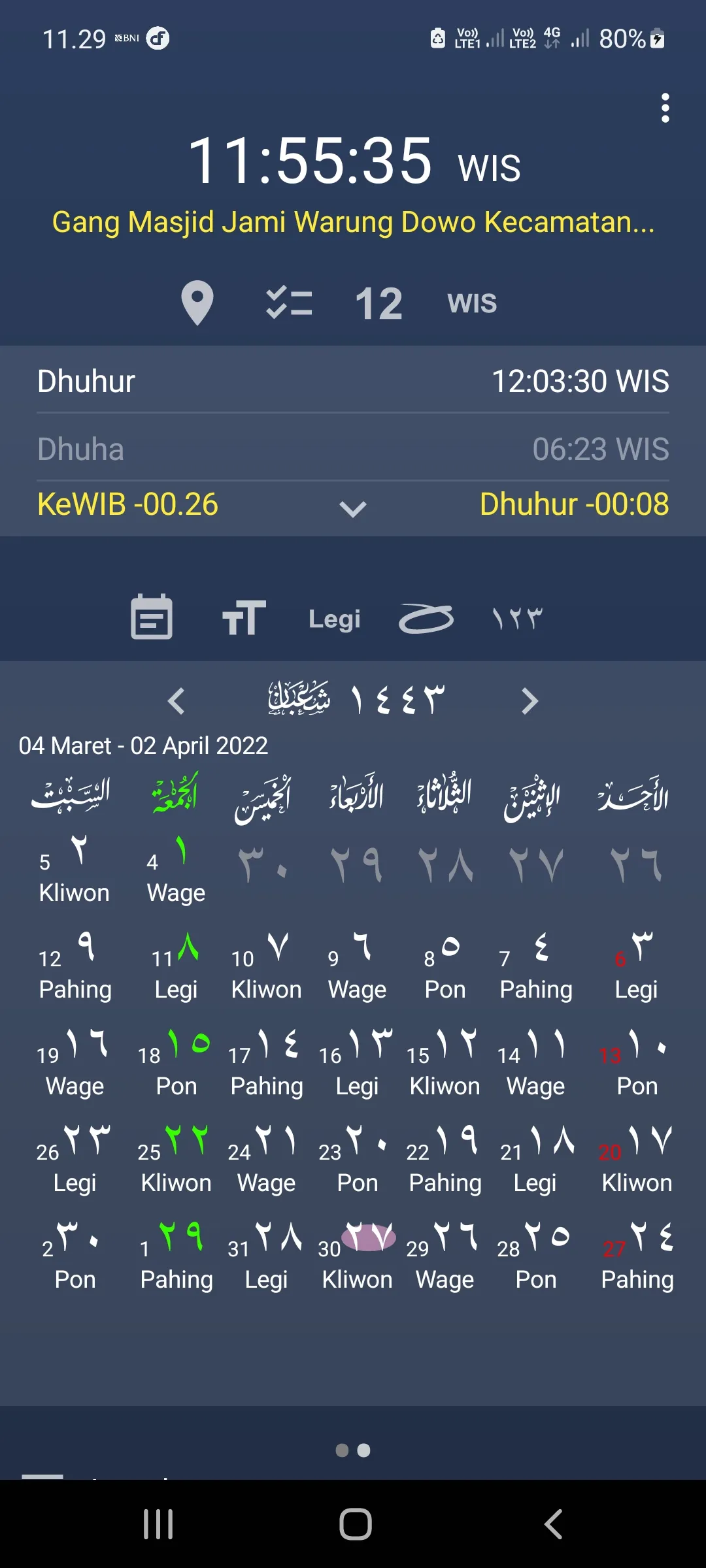This screenshot has height=1568, width=706.
Task: Open the overflow menu at top right
Action: coord(665,106)
